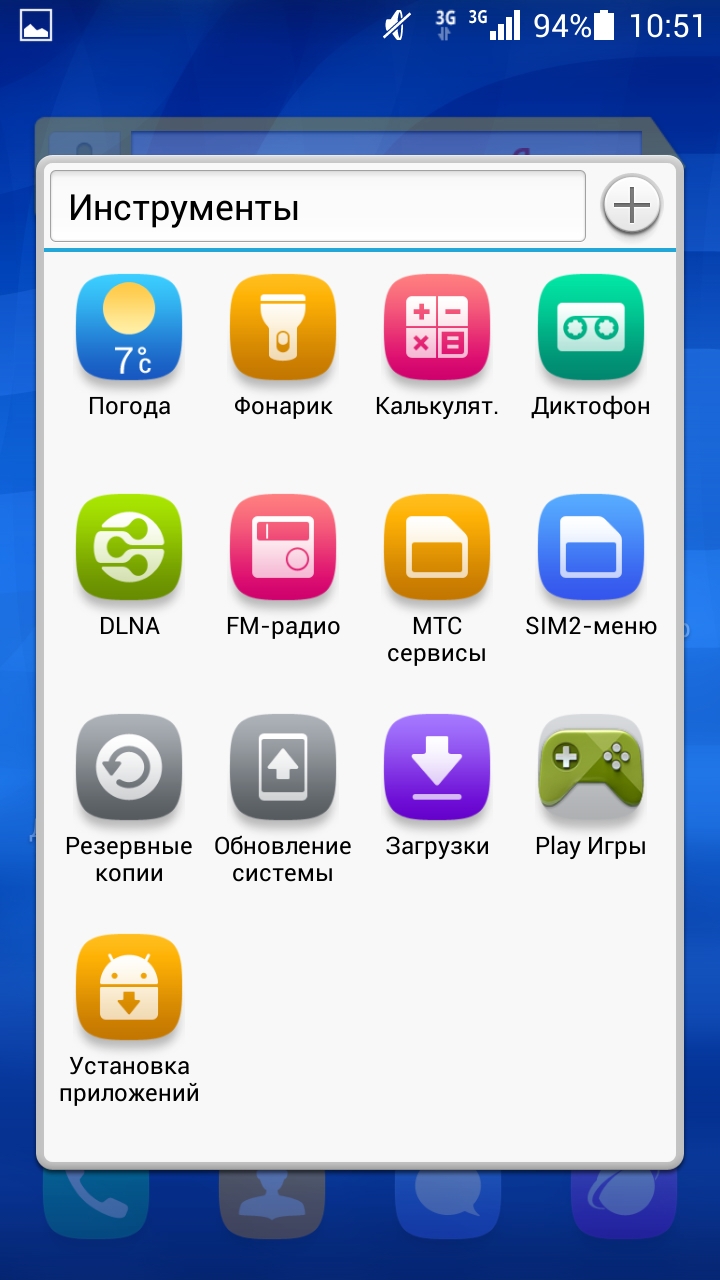720x1280 pixels.
Task: Open the Погода weather app
Action: tap(129, 327)
